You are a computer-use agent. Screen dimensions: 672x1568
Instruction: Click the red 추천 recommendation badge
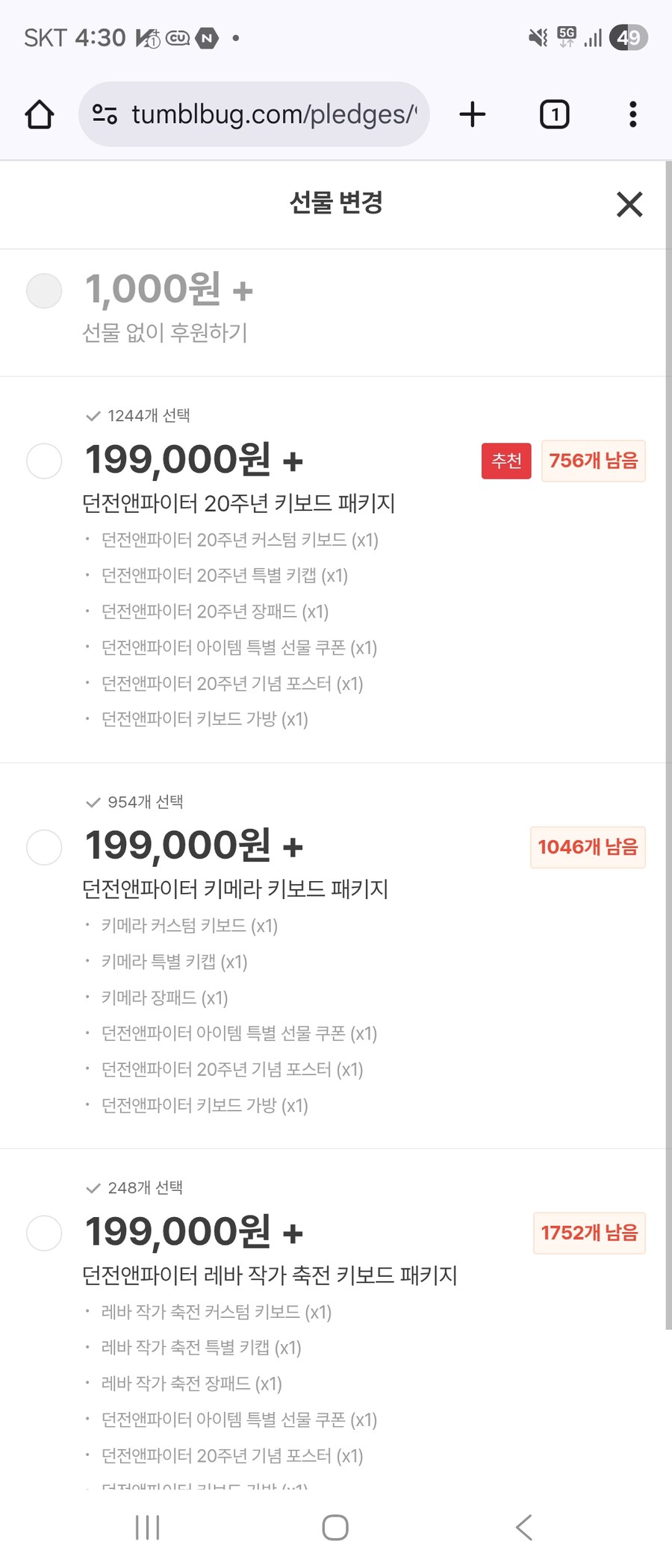pos(506,461)
